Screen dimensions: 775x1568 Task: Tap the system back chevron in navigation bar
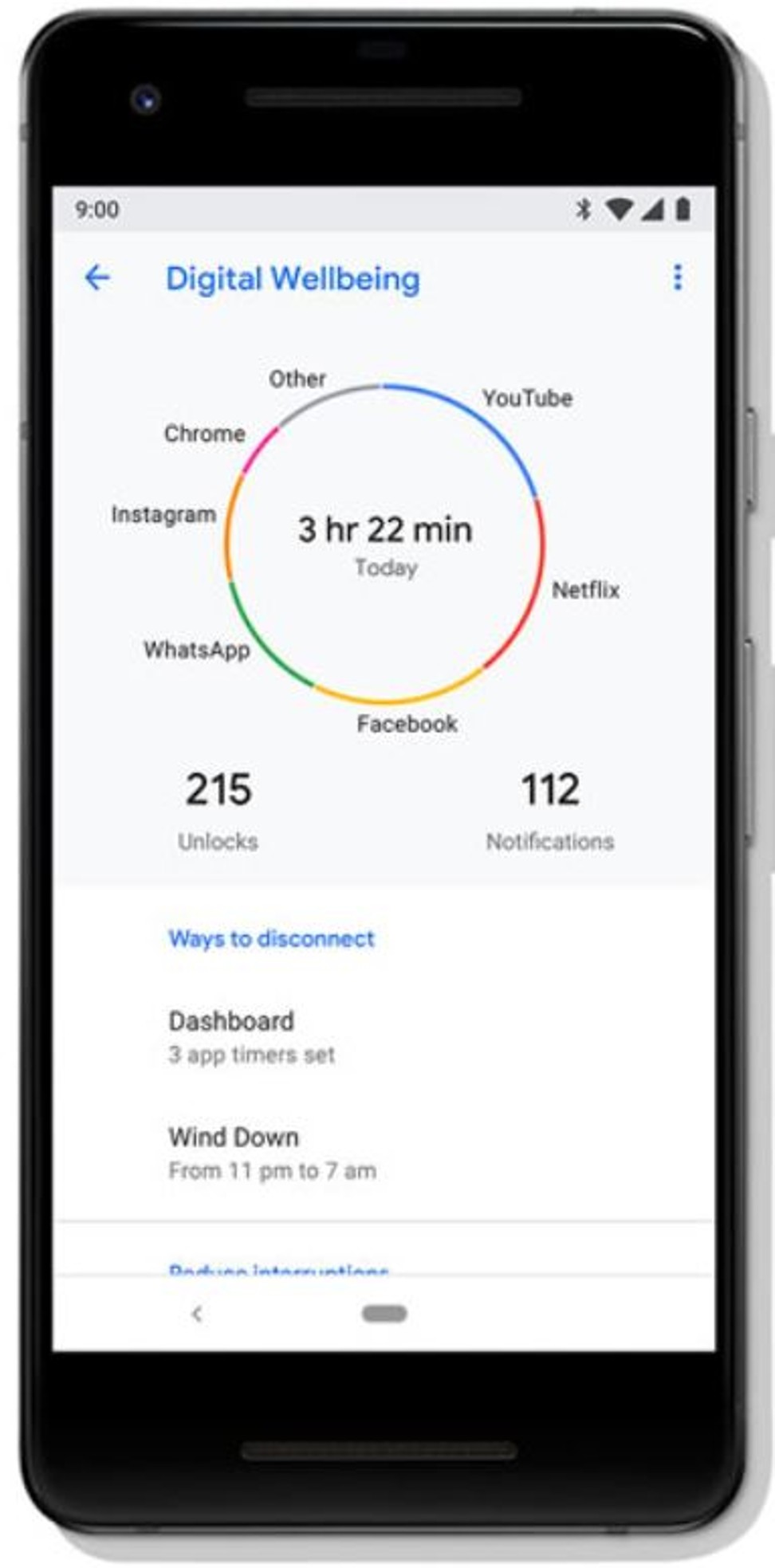pyautogui.click(x=197, y=1313)
